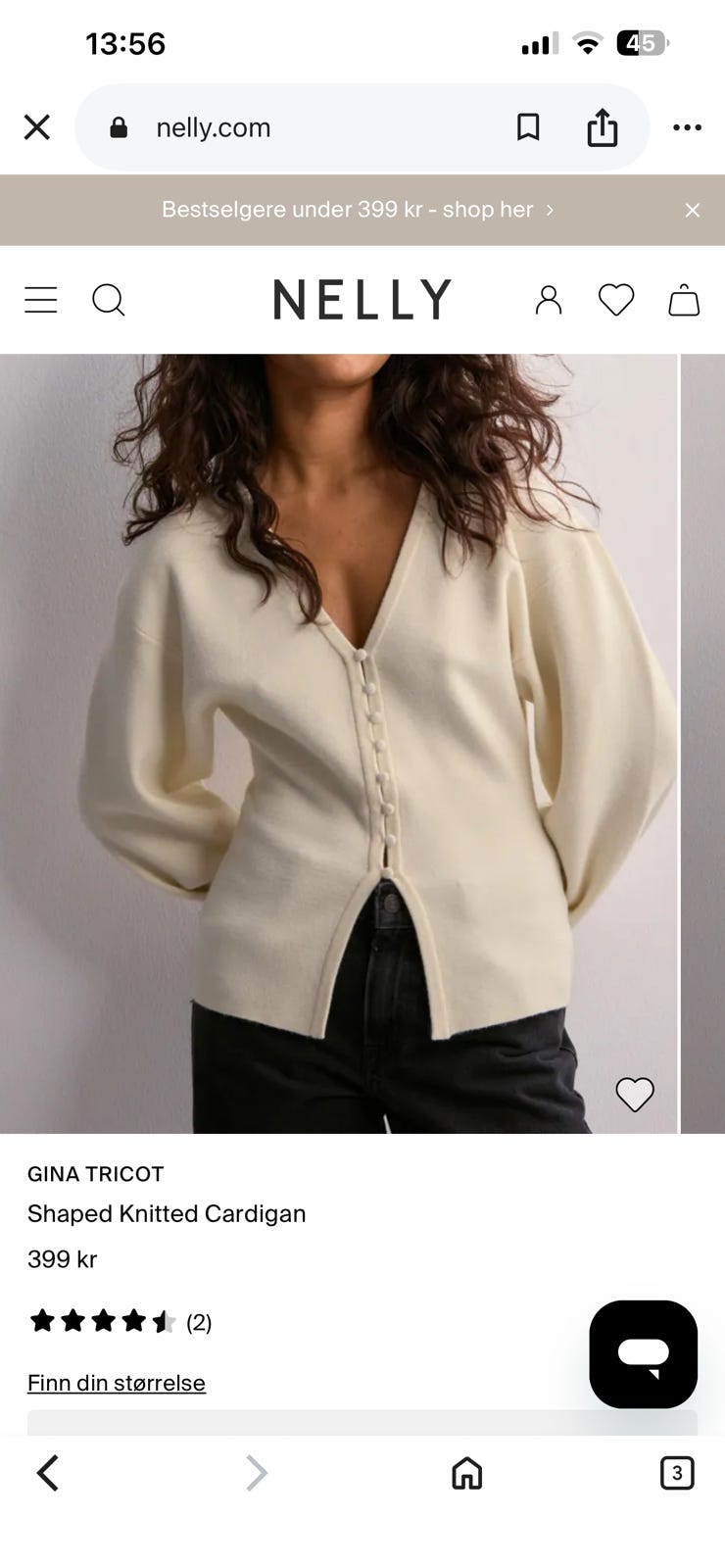Open the account profile icon
The width and height of the screenshot is (725, 1568).
[x=549, y=300]
